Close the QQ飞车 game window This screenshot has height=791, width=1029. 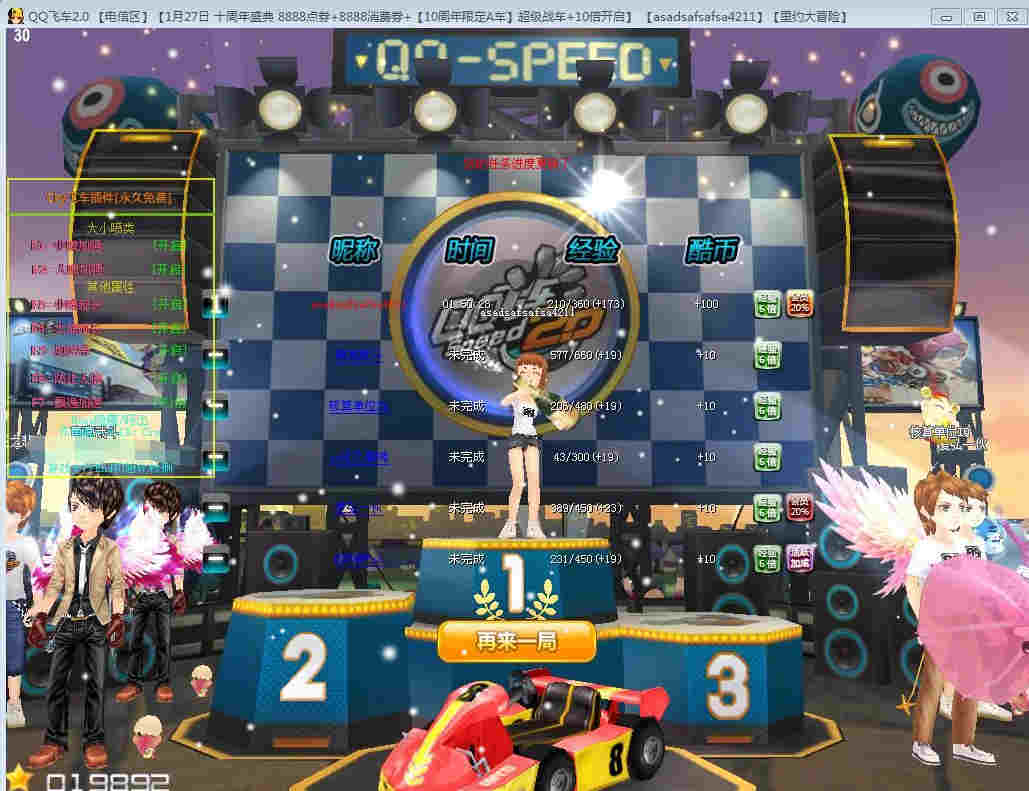(1008, 17)
